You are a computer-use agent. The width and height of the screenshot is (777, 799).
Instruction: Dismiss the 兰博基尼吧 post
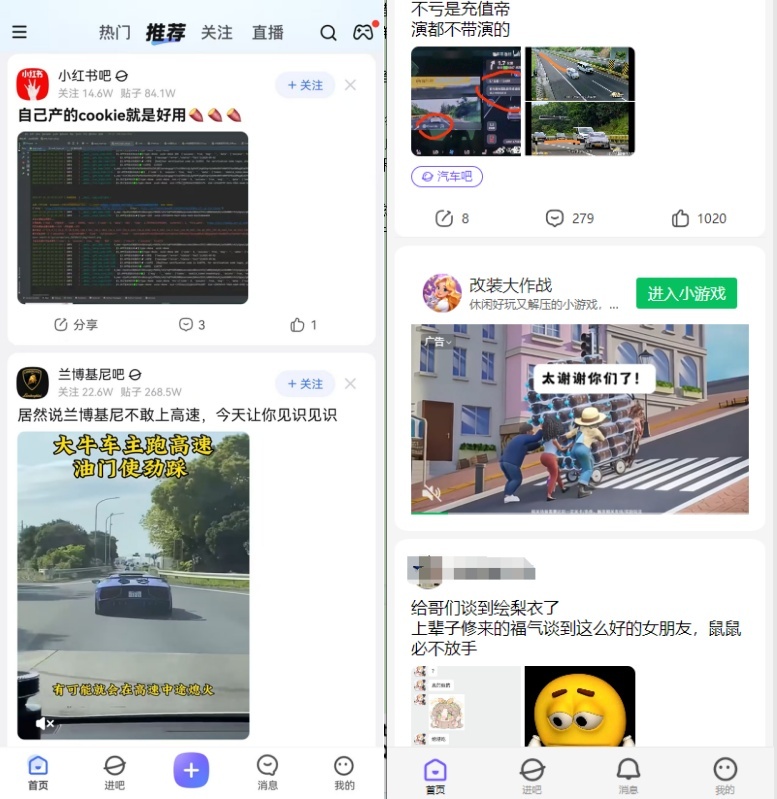click(350, 383)
